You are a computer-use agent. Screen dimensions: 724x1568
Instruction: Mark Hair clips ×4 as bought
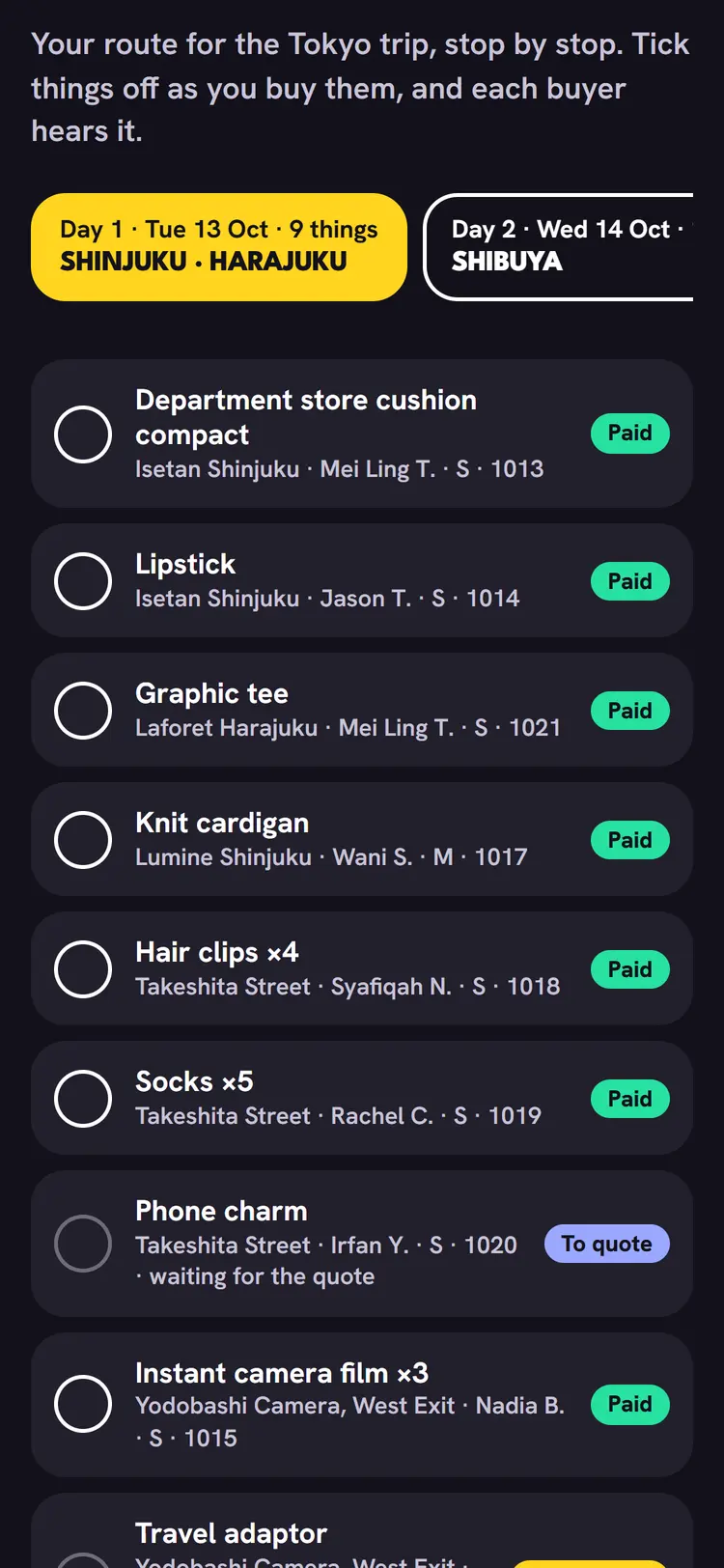coord(83,969)
